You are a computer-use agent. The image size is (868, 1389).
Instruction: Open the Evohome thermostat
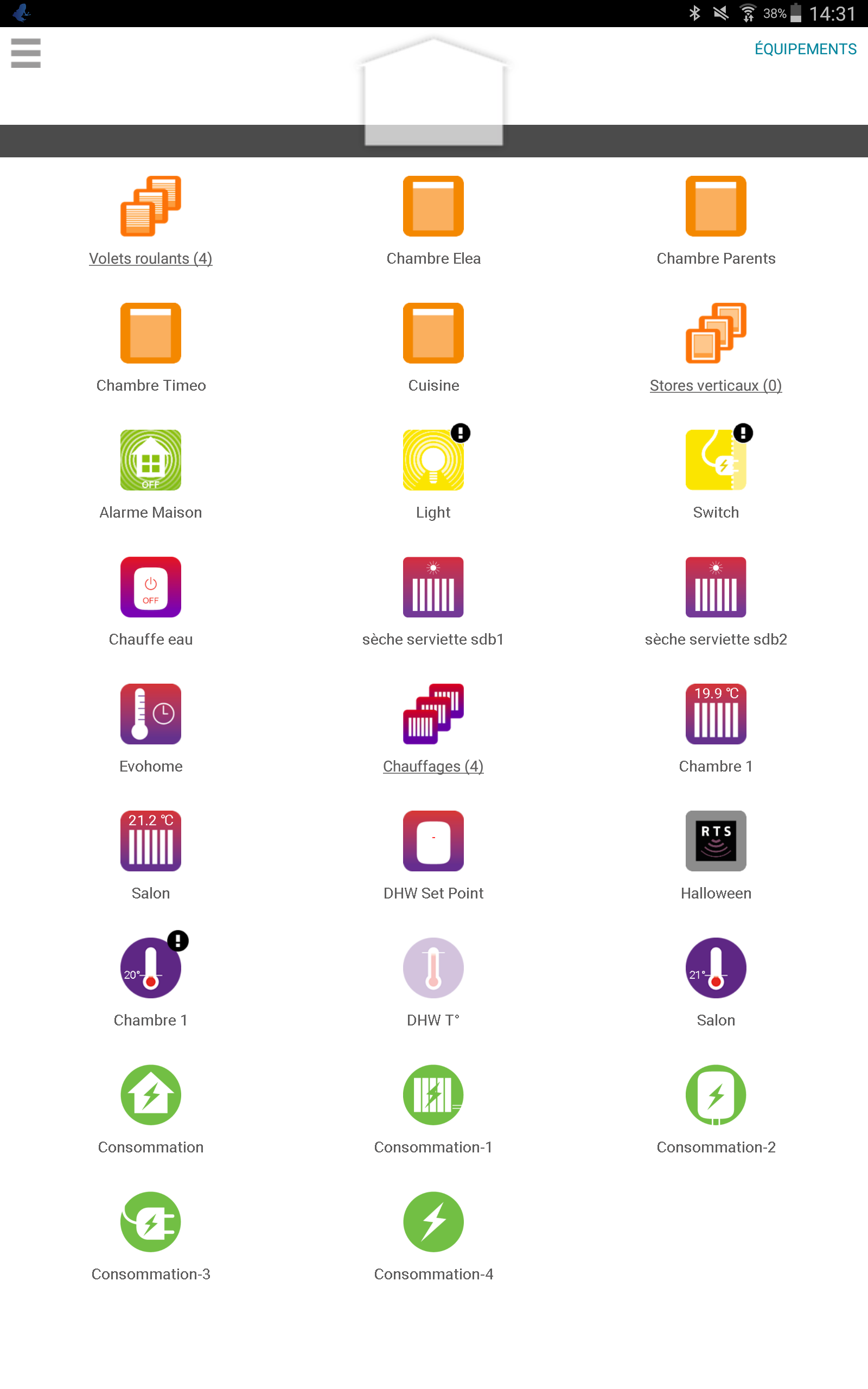pos(150,714)
